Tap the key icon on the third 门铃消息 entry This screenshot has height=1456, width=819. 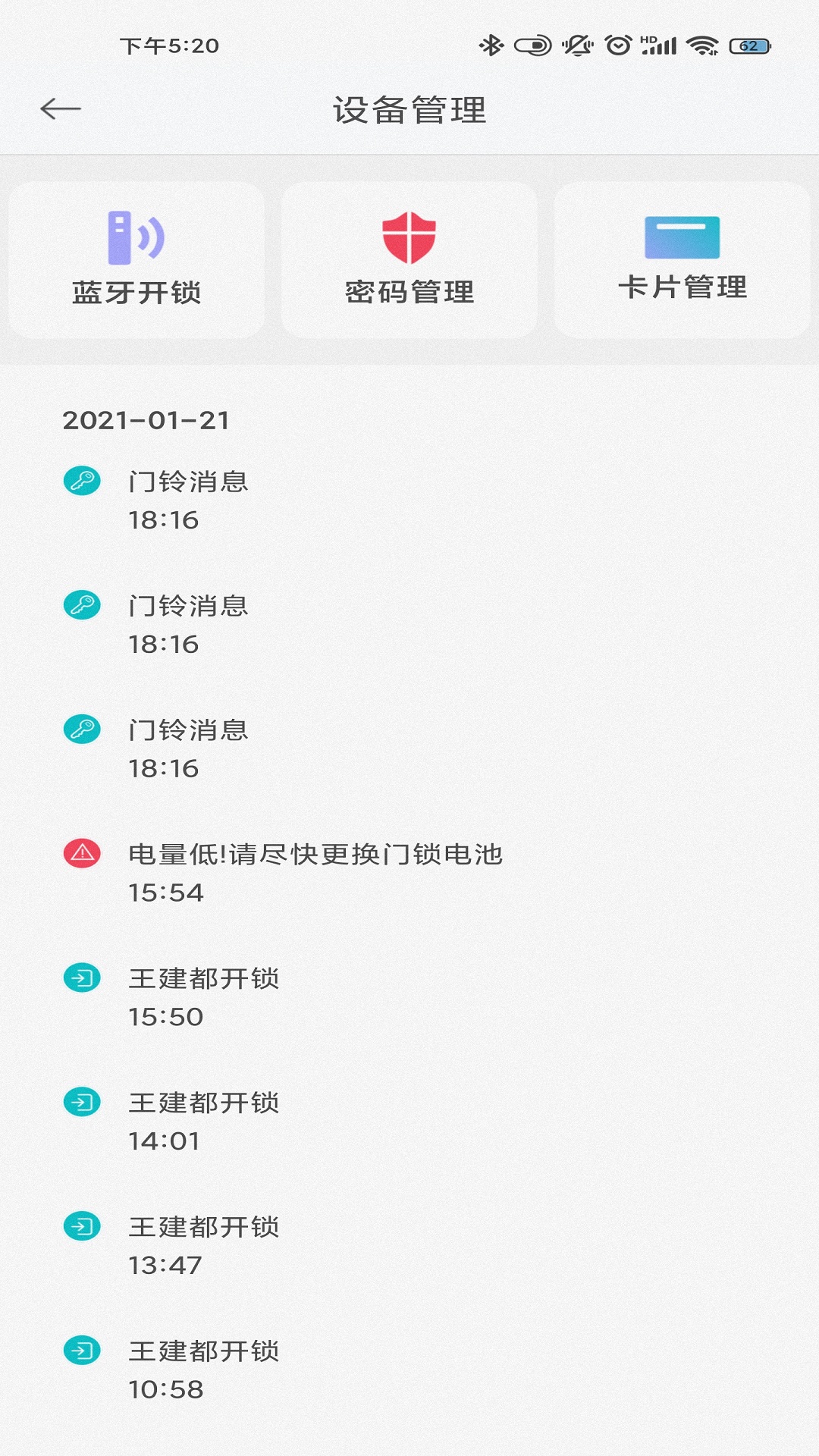tap(81, 730)
